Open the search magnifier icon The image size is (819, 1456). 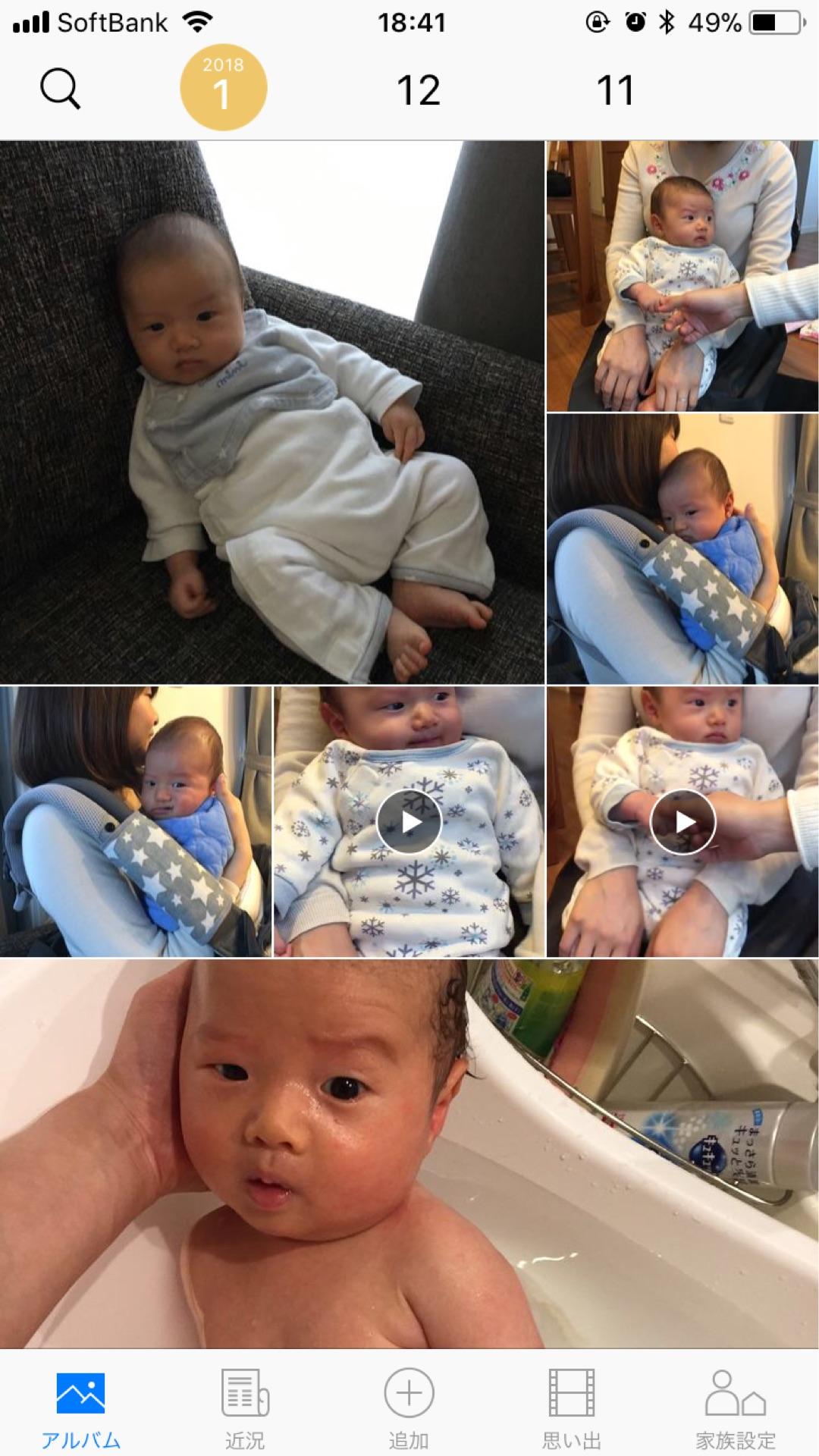60,89
